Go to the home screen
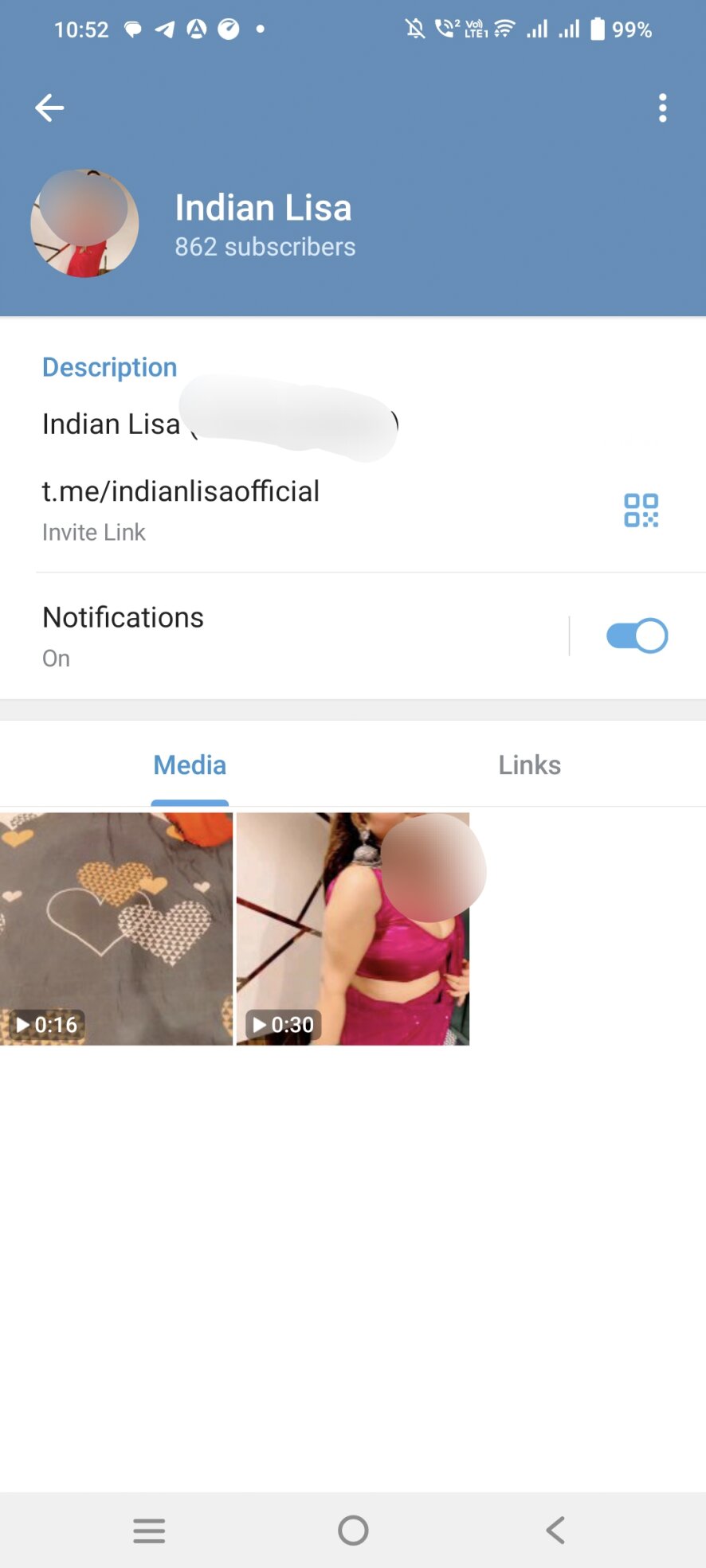The image size is (706, 1568). coord(353,1531)
